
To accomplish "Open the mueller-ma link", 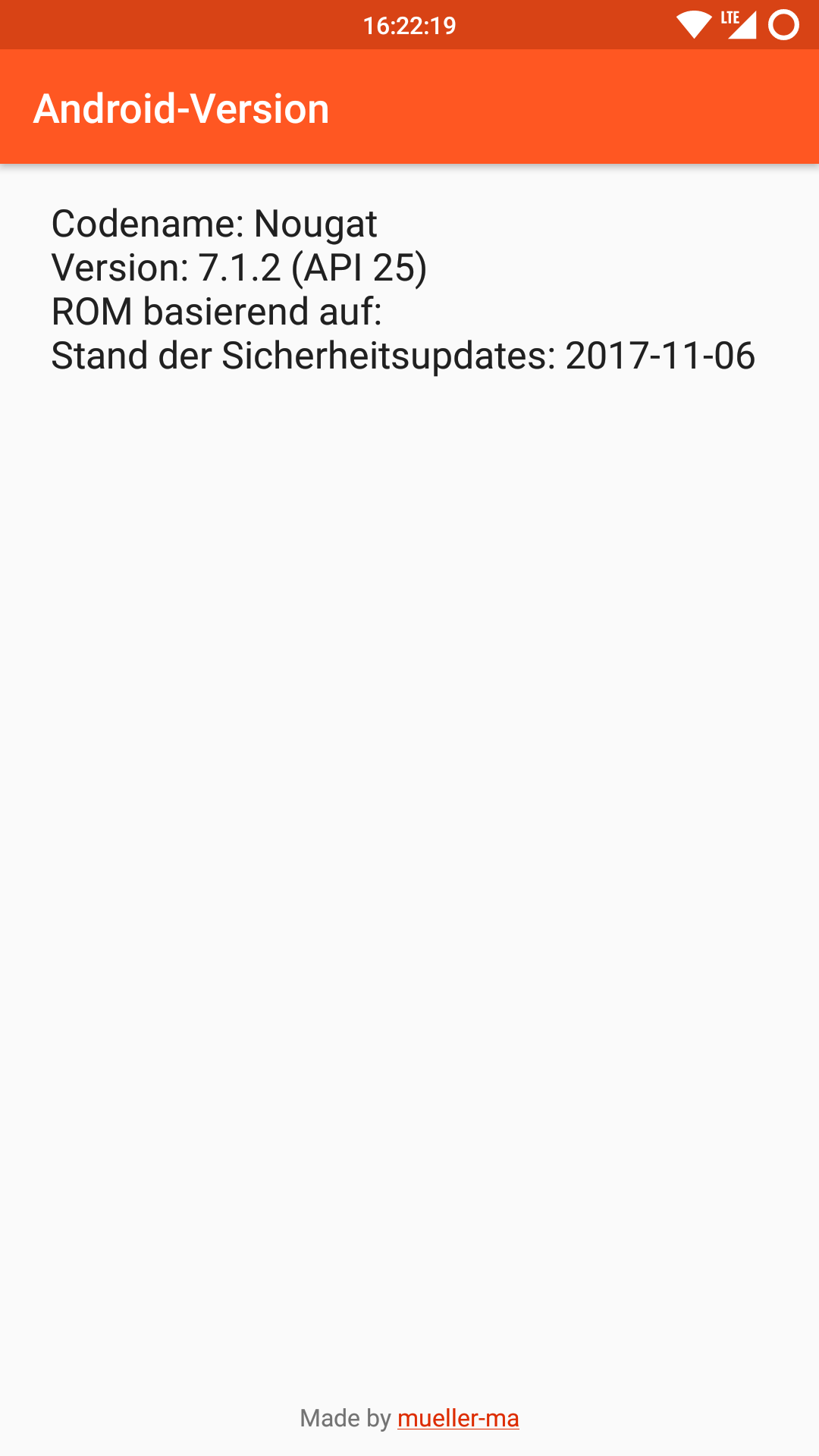I will 458,1418.
